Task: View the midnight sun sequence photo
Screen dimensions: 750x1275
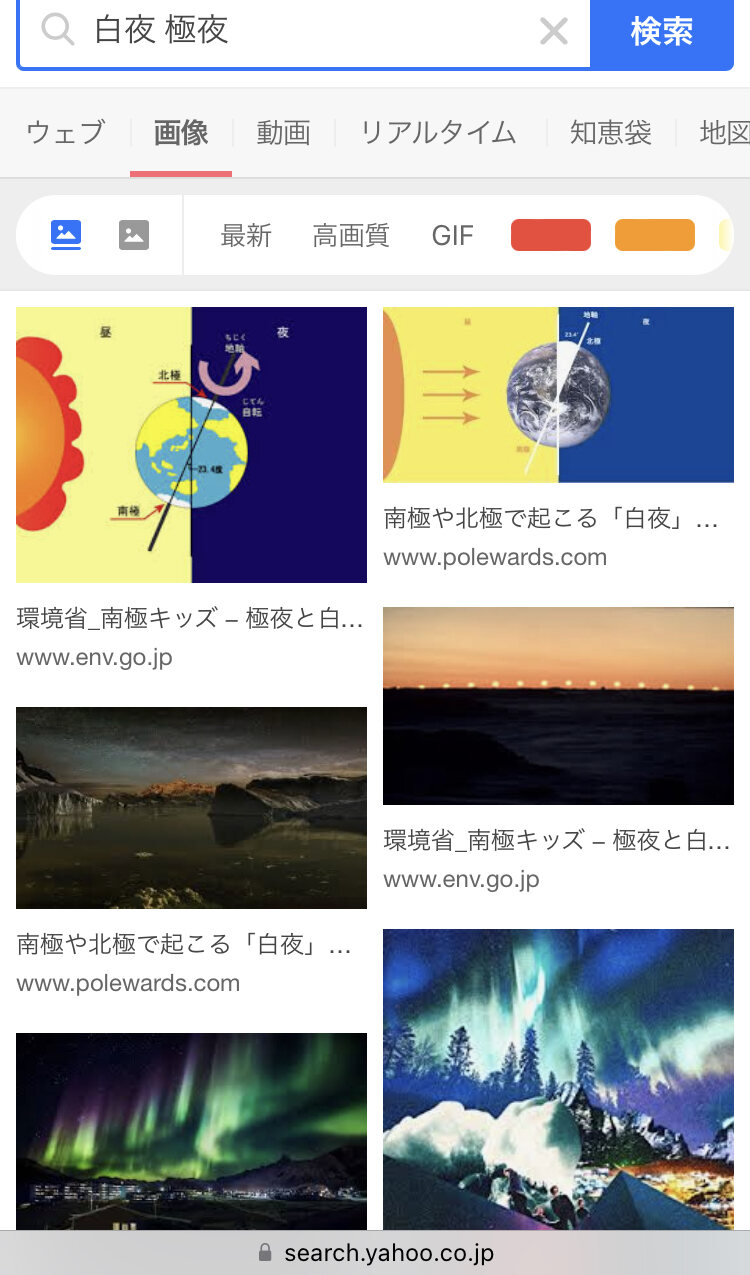Action: 558,705
